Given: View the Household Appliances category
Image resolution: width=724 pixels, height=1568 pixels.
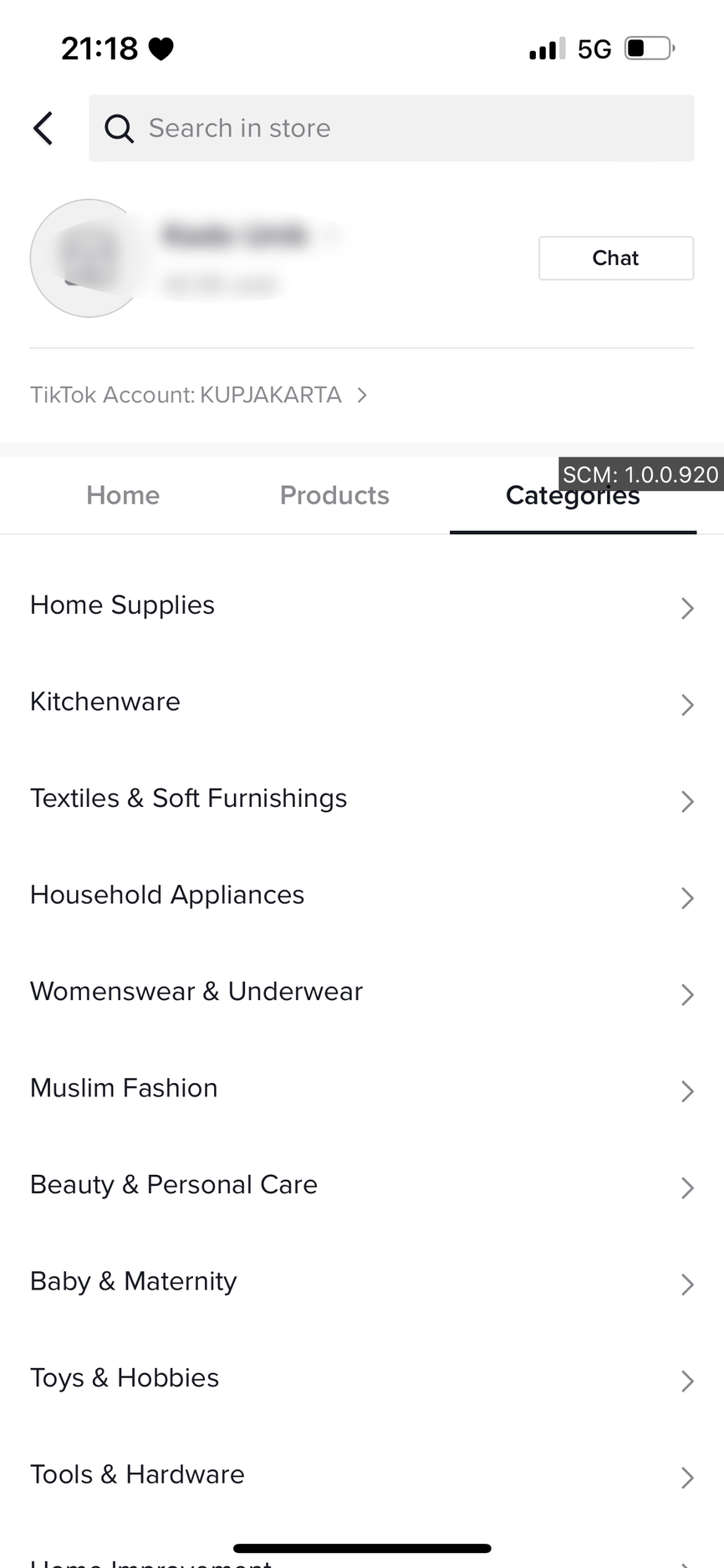Looking at the screenshot, I should [361, 895].
